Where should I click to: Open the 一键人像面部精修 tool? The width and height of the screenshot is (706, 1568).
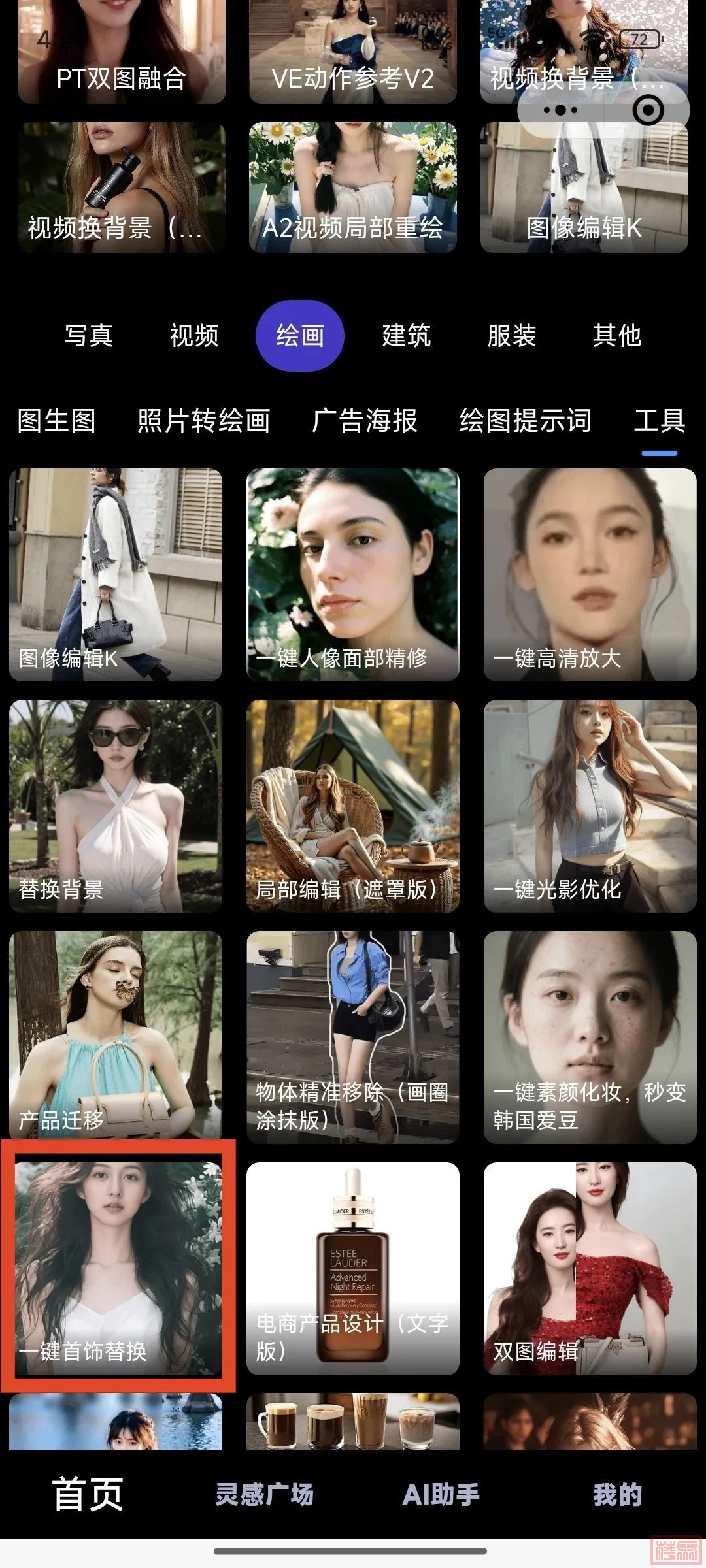click(x=353, y=575)
